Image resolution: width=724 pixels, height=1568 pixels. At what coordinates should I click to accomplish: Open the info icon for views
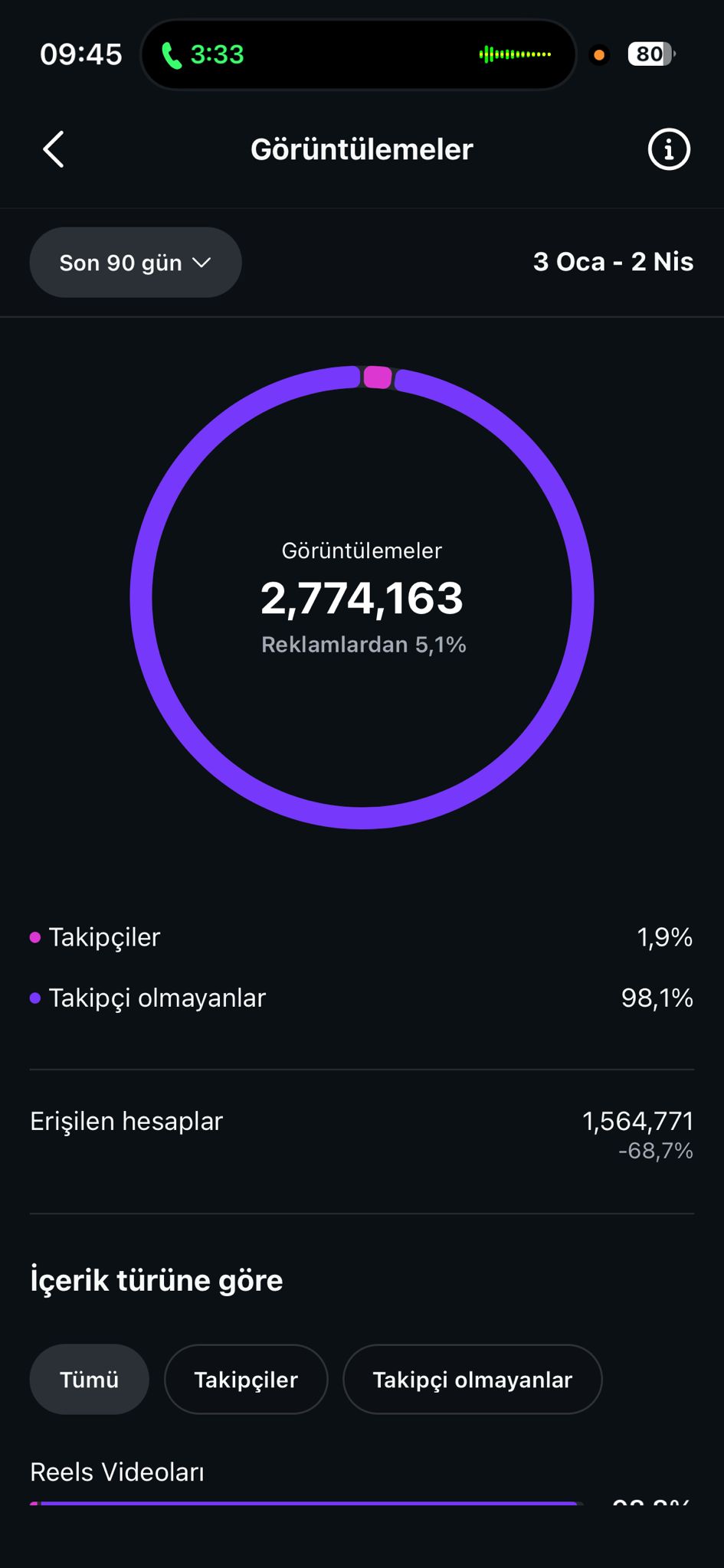[x=669, y=149]
